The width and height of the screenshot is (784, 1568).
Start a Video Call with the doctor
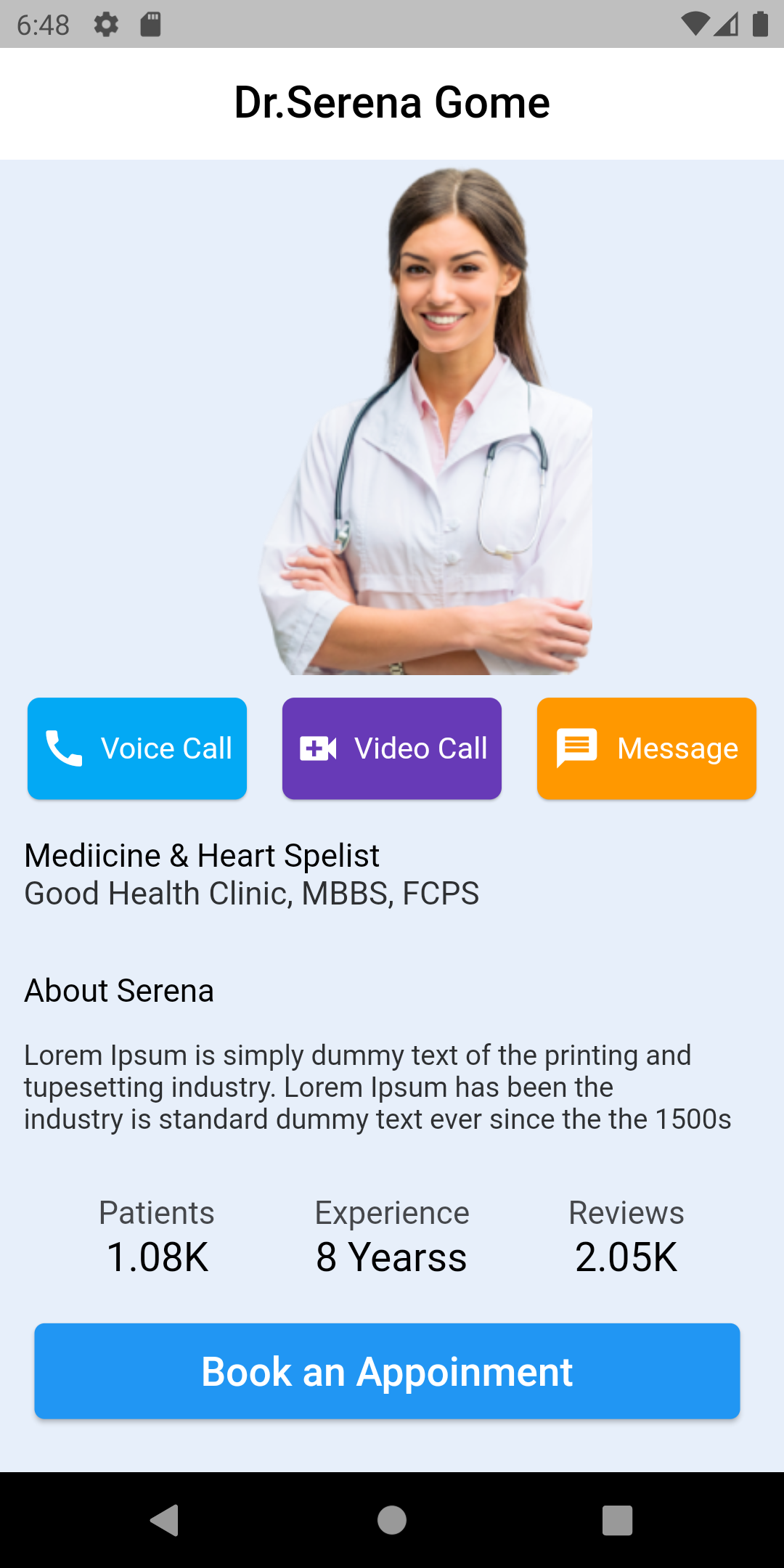(x=392, y=748)
